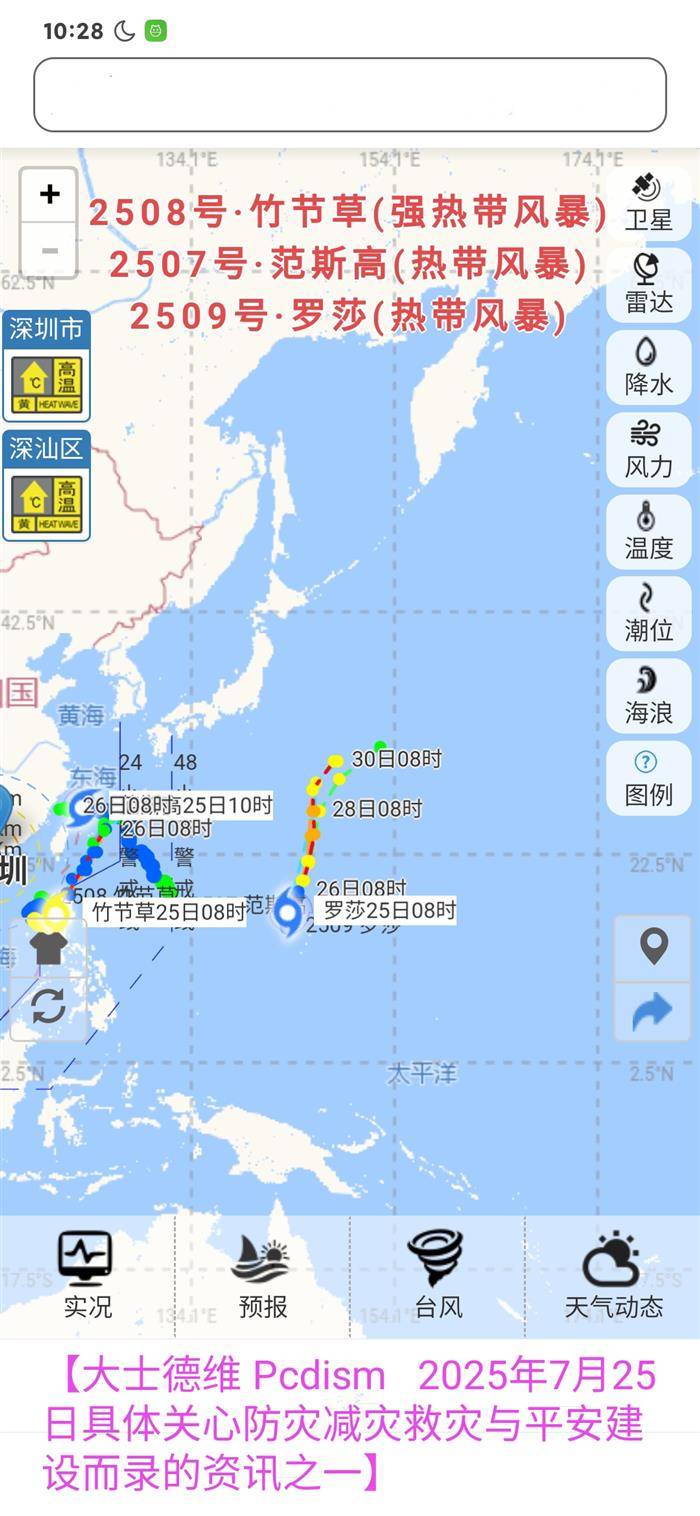This screenshot has width=700, height=1516.
Task: Switch to the 实况 tab
Action: click(x=87, y=1276)
